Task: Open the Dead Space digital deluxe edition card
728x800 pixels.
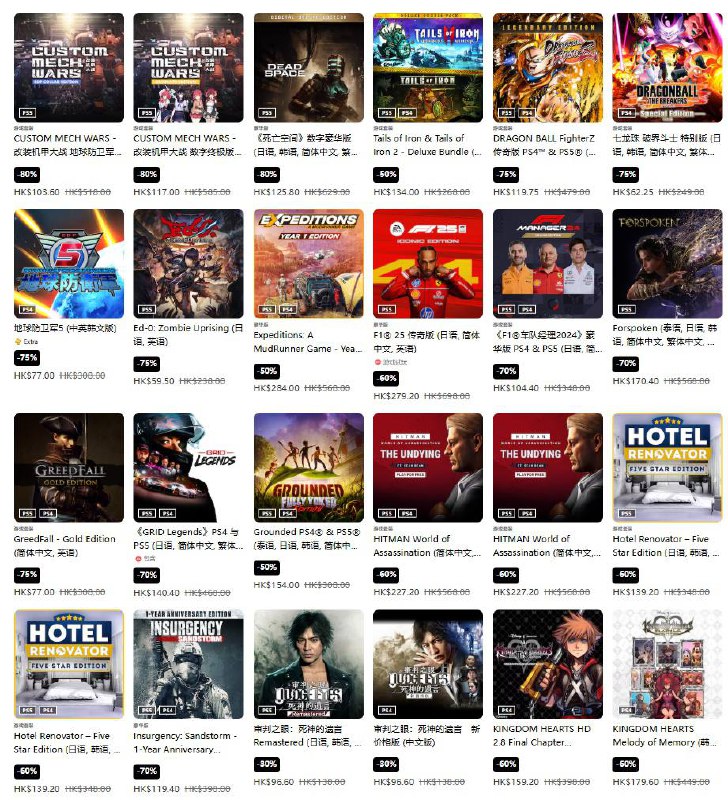Action: coord(308,68)
